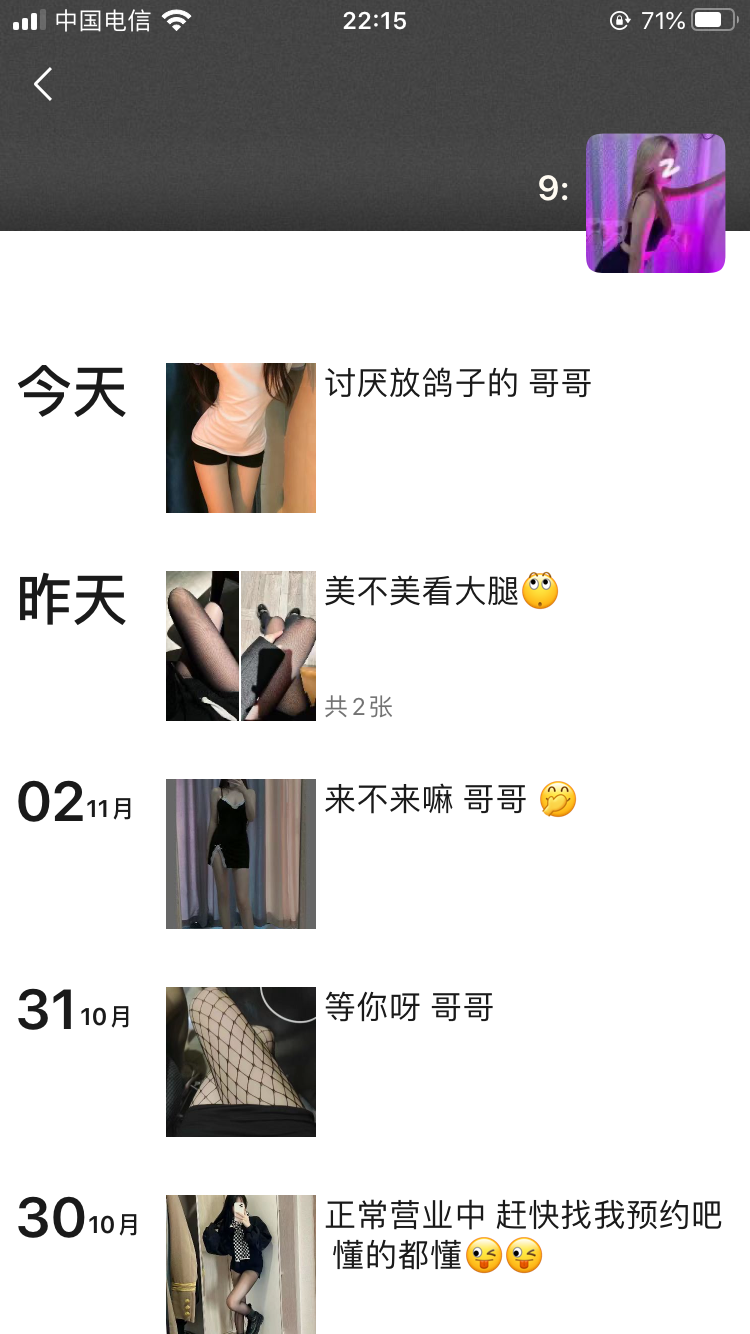750x1334 pixels.
Task: Open the post text 讨厌放鸽子的 哥哥
Action: click(459, 384)
